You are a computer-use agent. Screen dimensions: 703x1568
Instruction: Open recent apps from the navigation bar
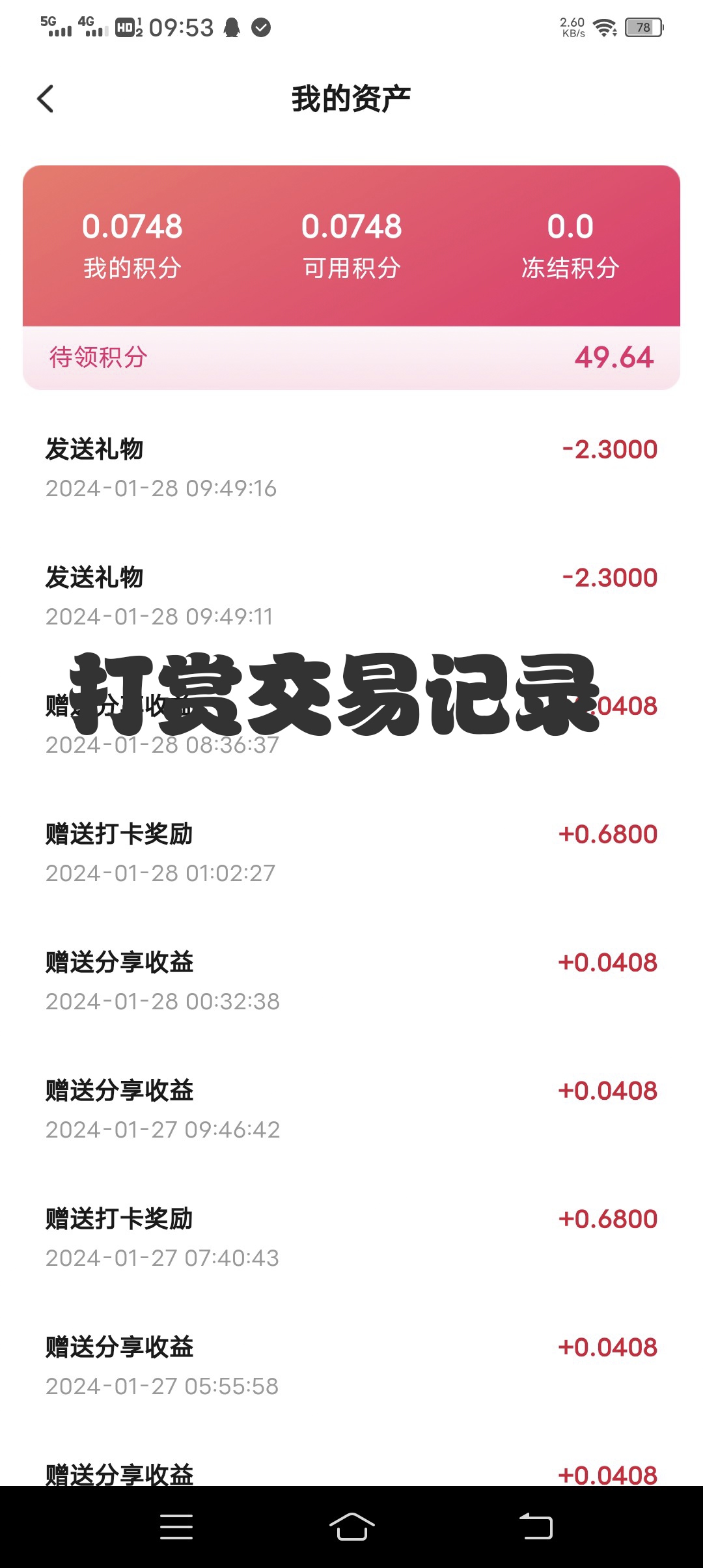tap(176, 1527)
